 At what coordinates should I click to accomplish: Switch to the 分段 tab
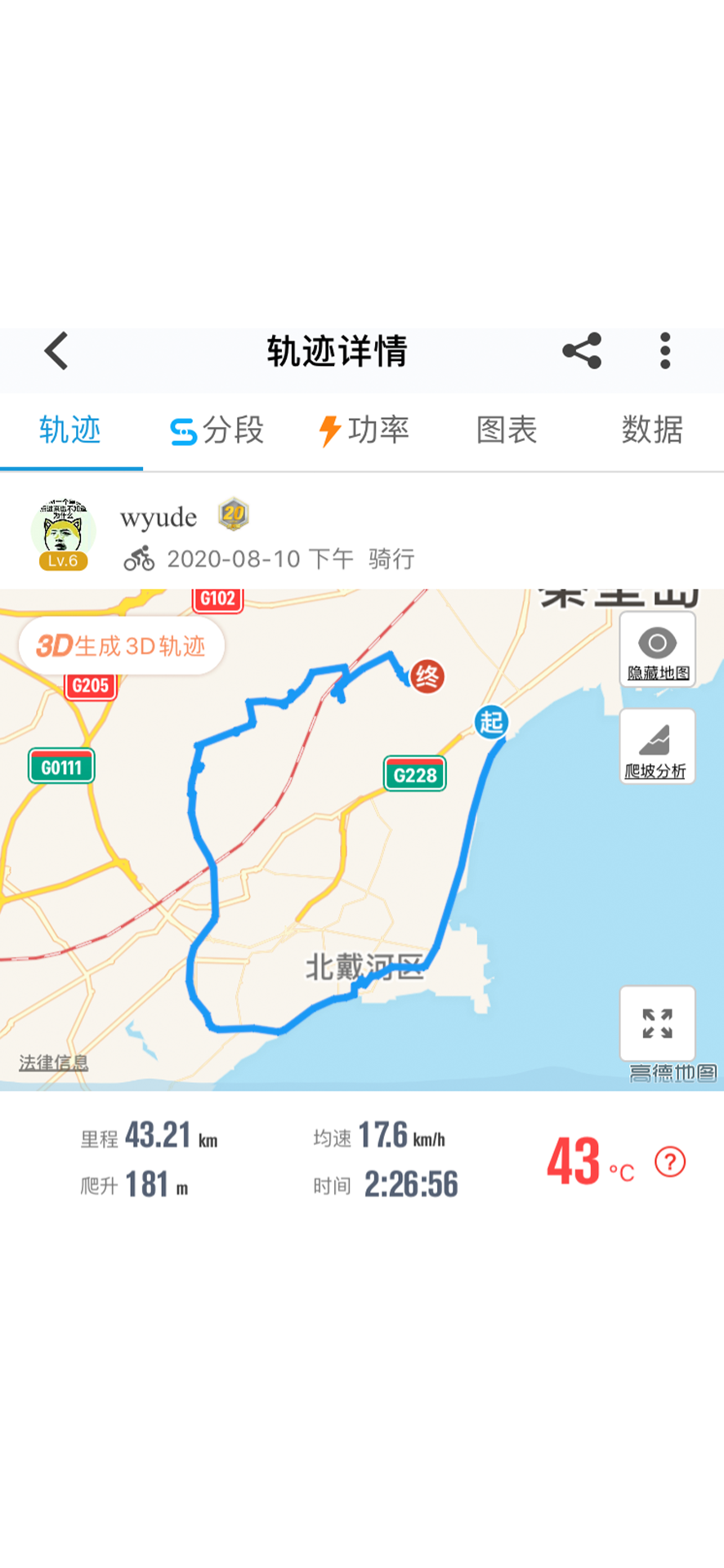217,430
